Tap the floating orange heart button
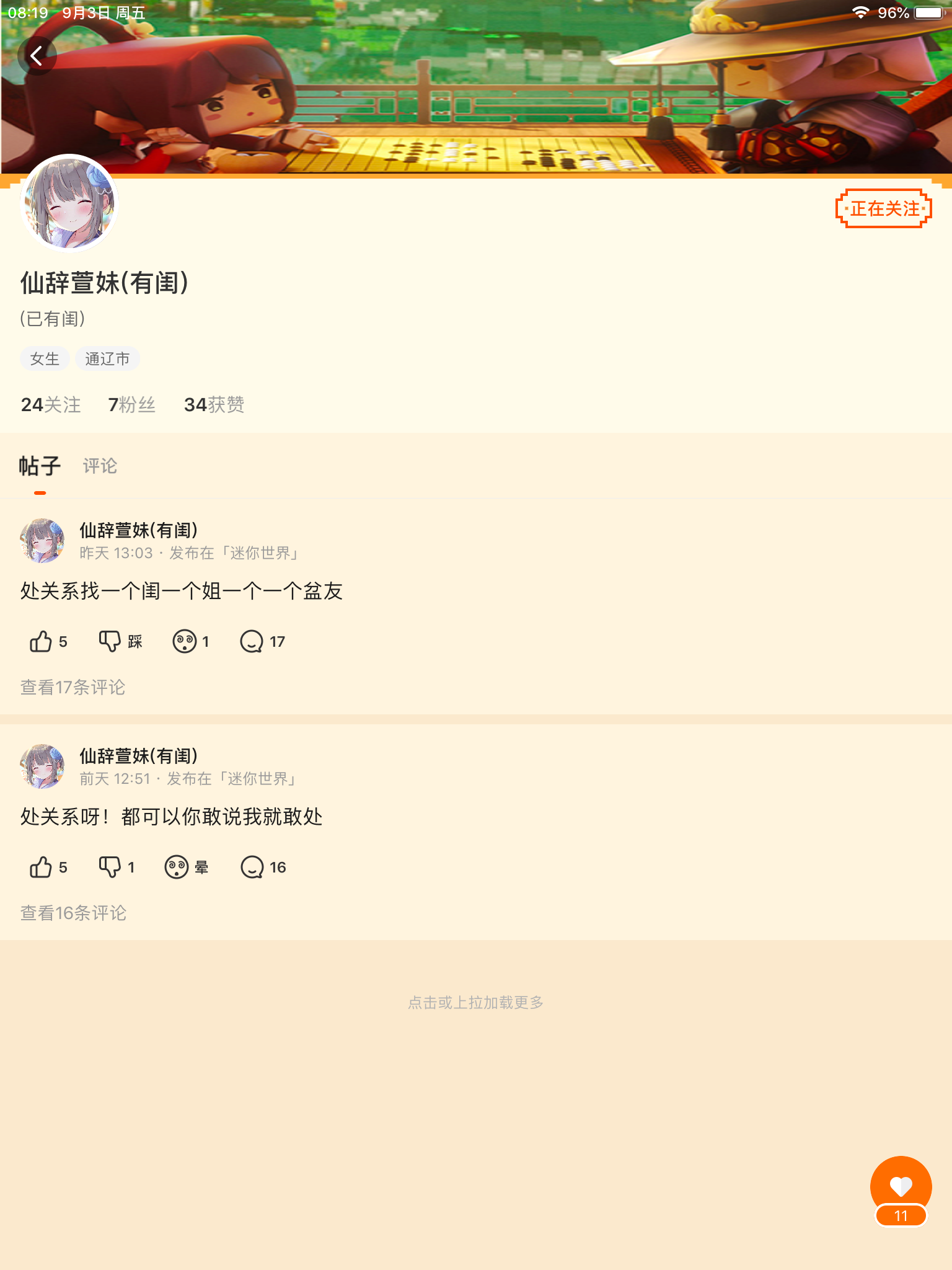 901,1186
